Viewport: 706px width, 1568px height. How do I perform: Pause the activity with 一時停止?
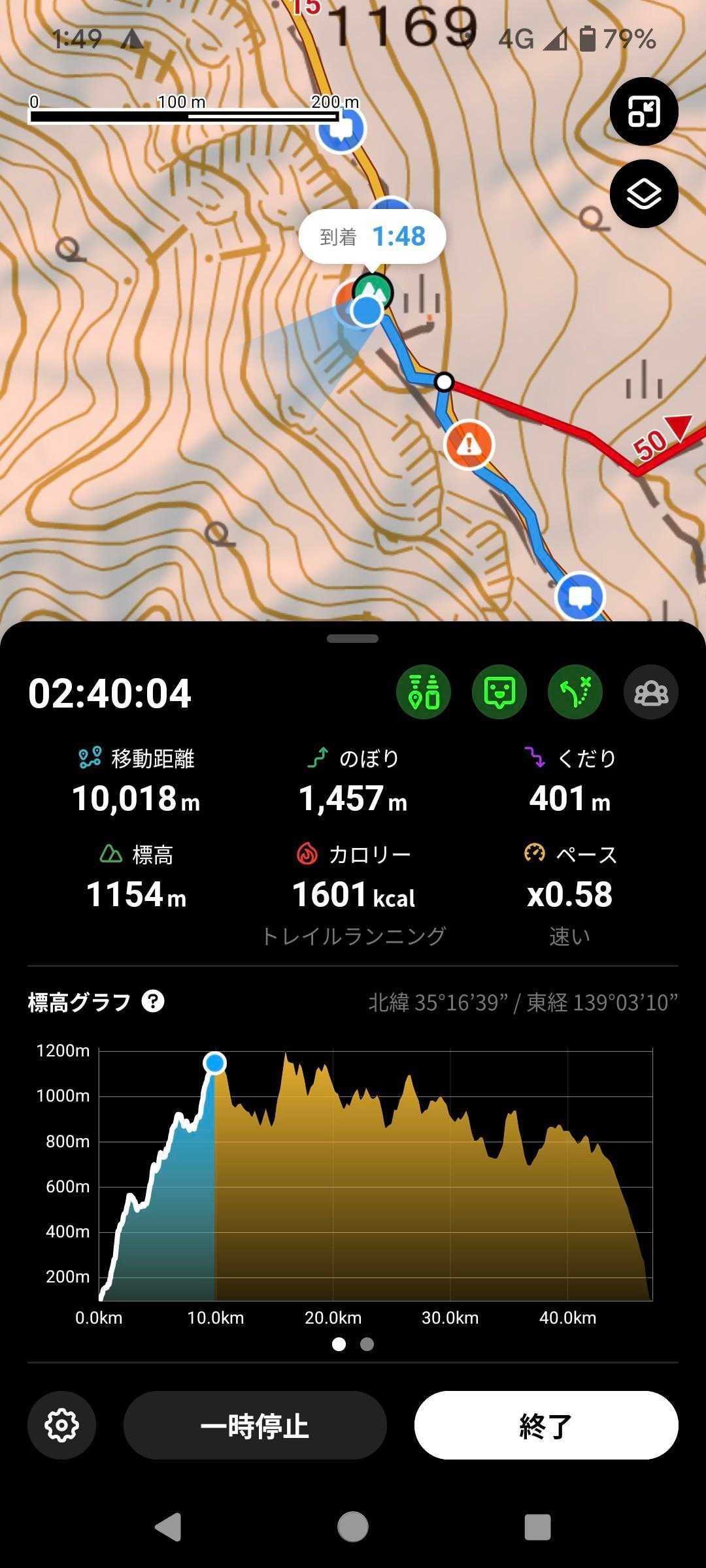point(255,1425)
